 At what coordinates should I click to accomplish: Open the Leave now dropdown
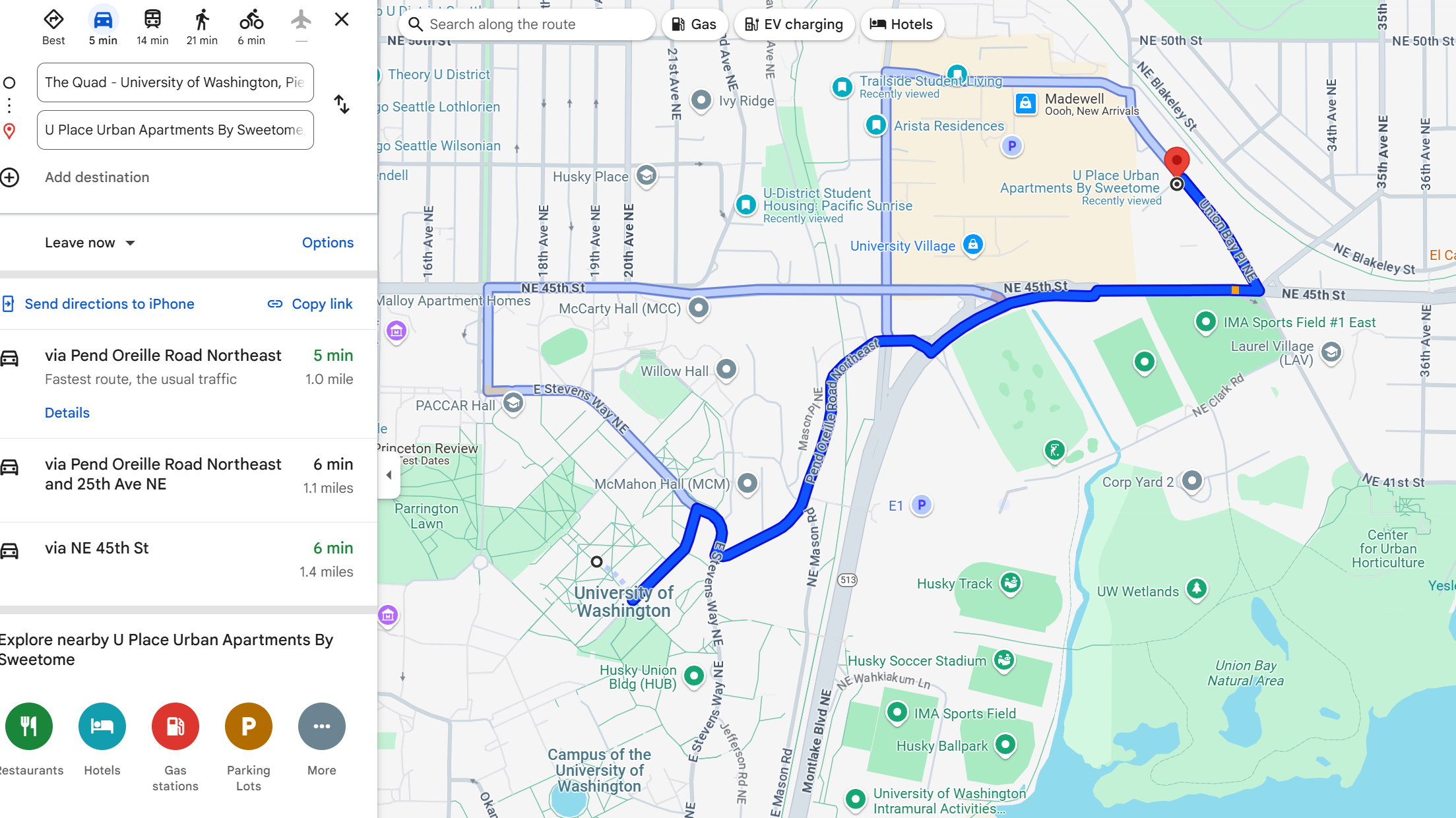coord(90,243)
